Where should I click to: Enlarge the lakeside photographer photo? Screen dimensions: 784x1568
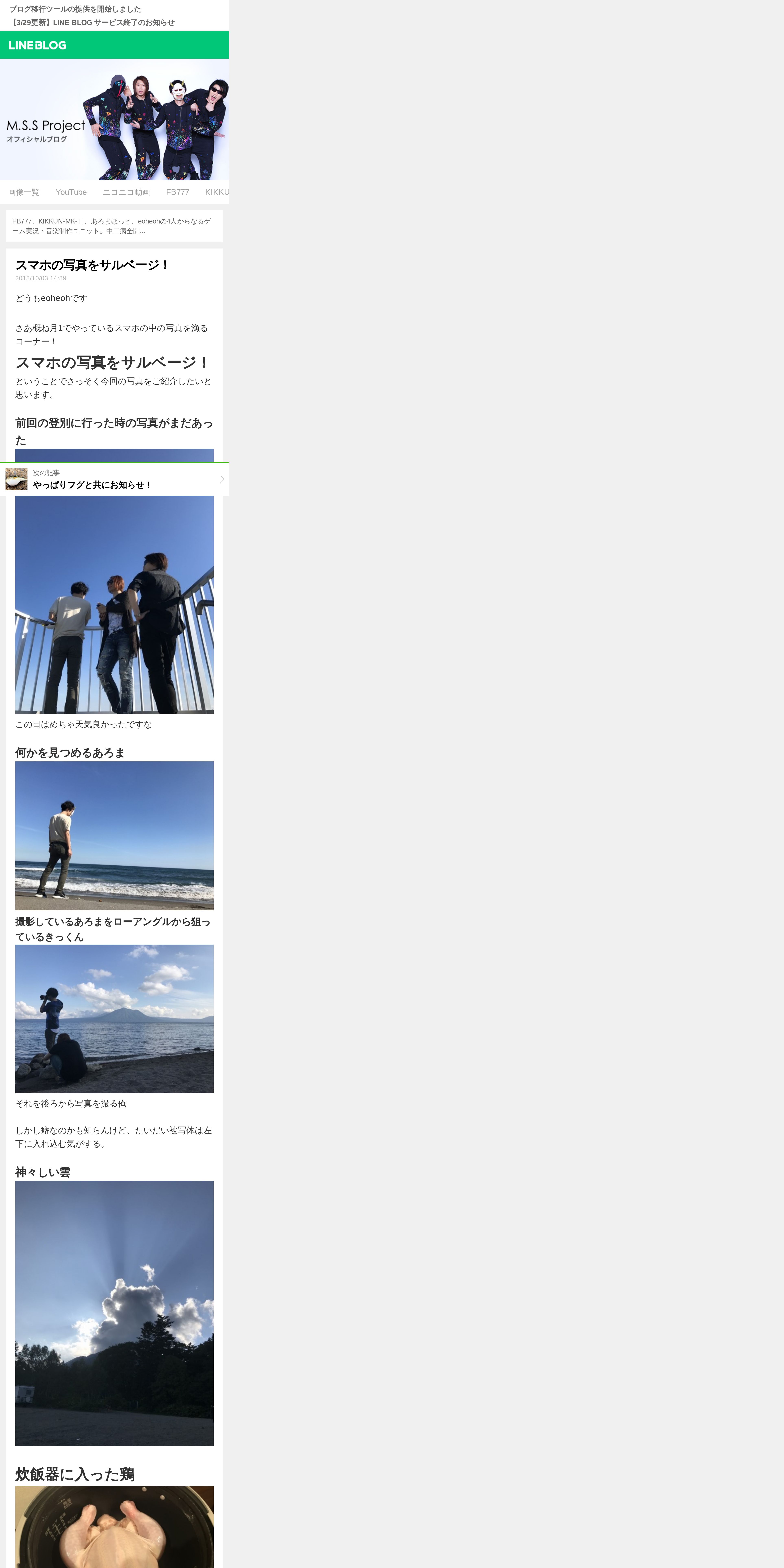point(114,1018)
